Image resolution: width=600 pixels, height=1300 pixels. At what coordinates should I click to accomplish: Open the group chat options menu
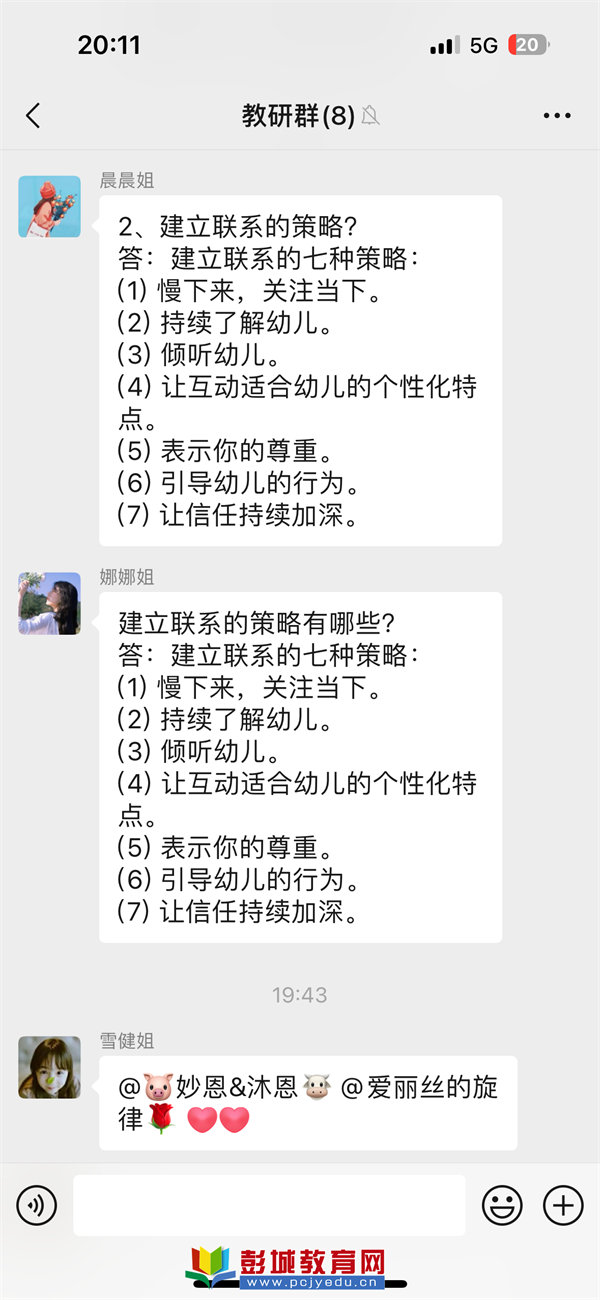coord(557,116)
